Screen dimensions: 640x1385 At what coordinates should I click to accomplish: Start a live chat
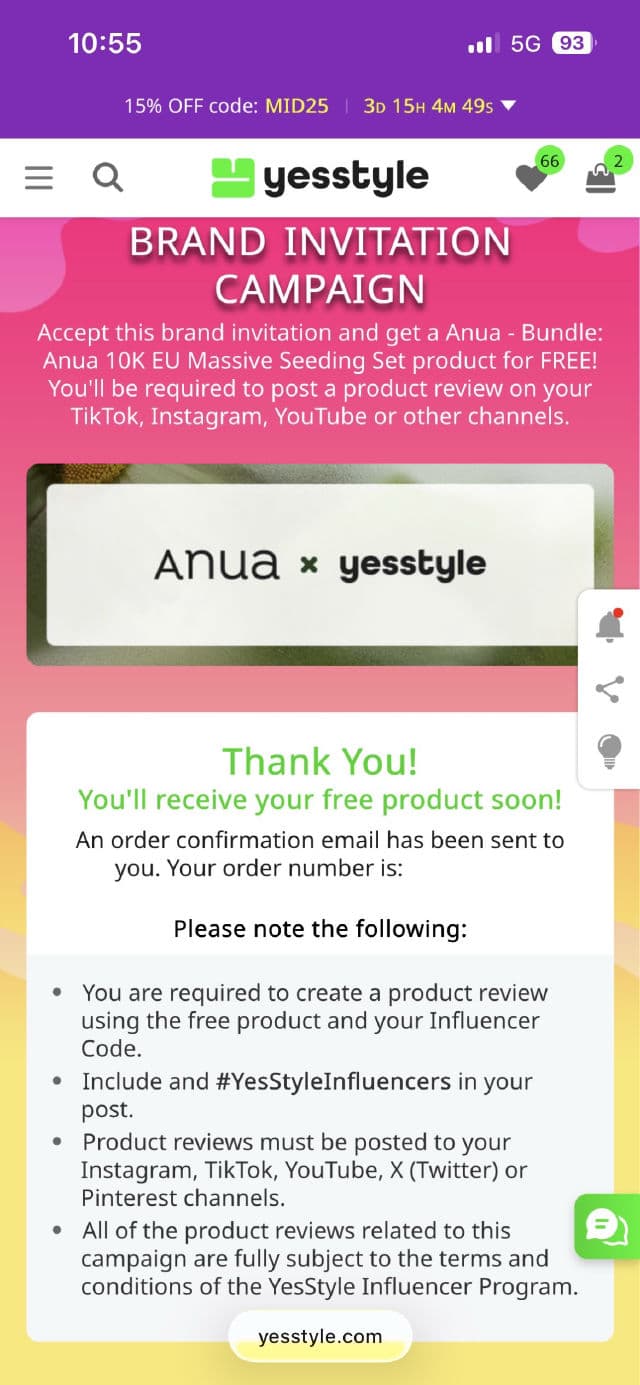point(607,1225)
